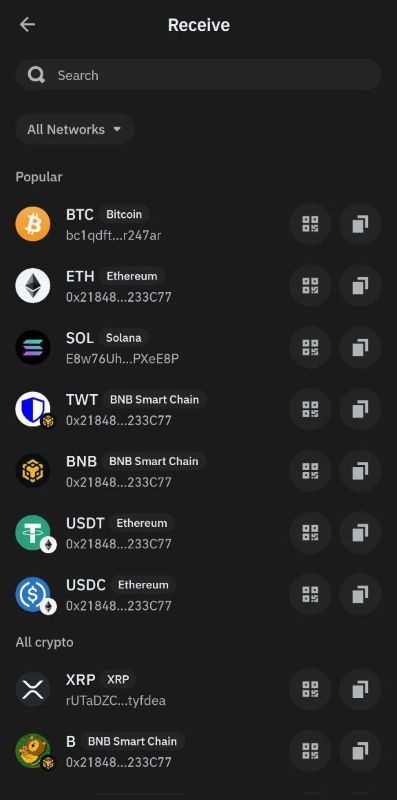The height and width of the screenshot is (800, 397).
Task: Show the QR code for TWT
Action: click(x=310, y=409)
